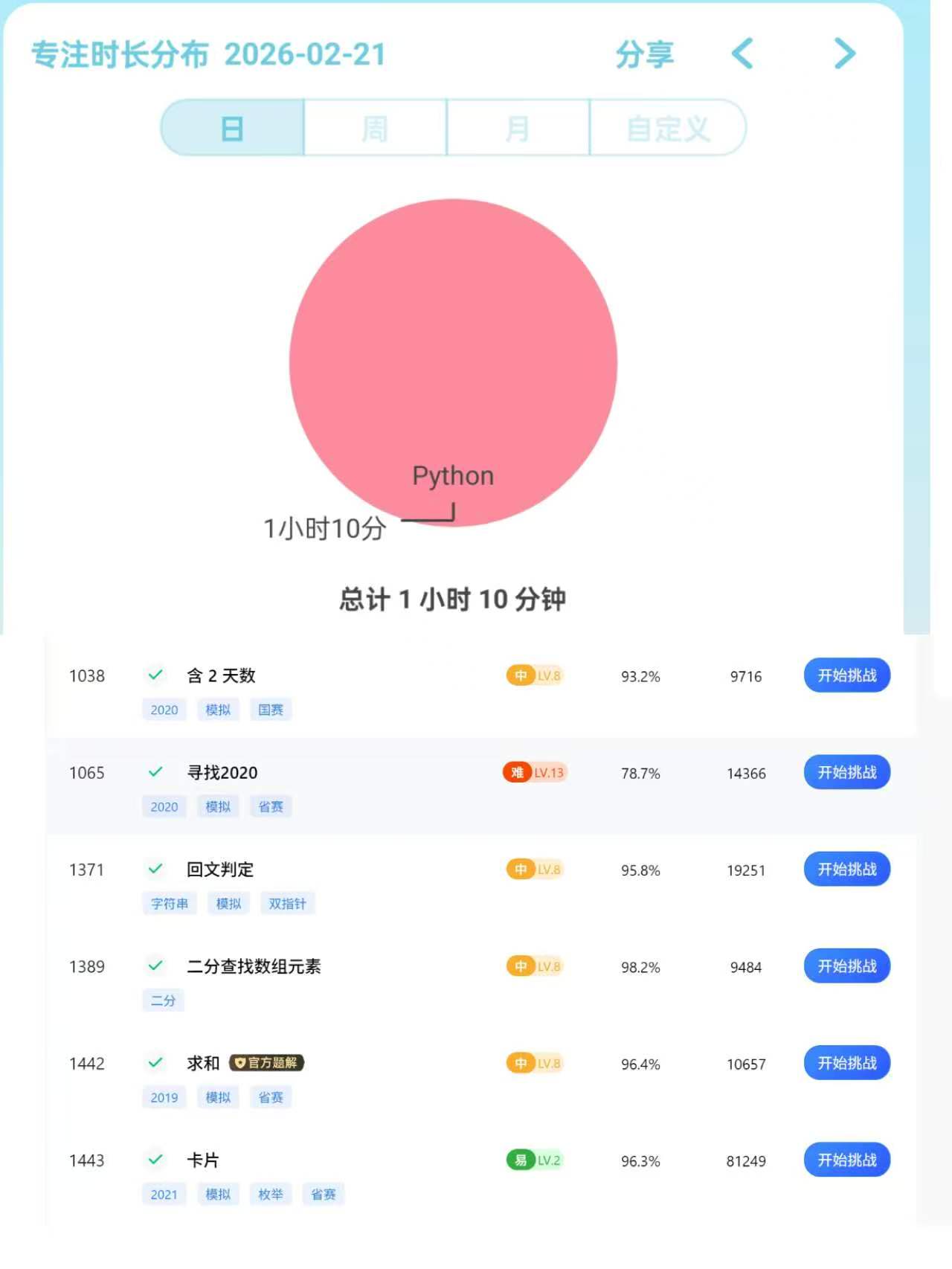Go to the previous day's focus stats
This screenshot has height=1269, width=952.
coord(742,54)
